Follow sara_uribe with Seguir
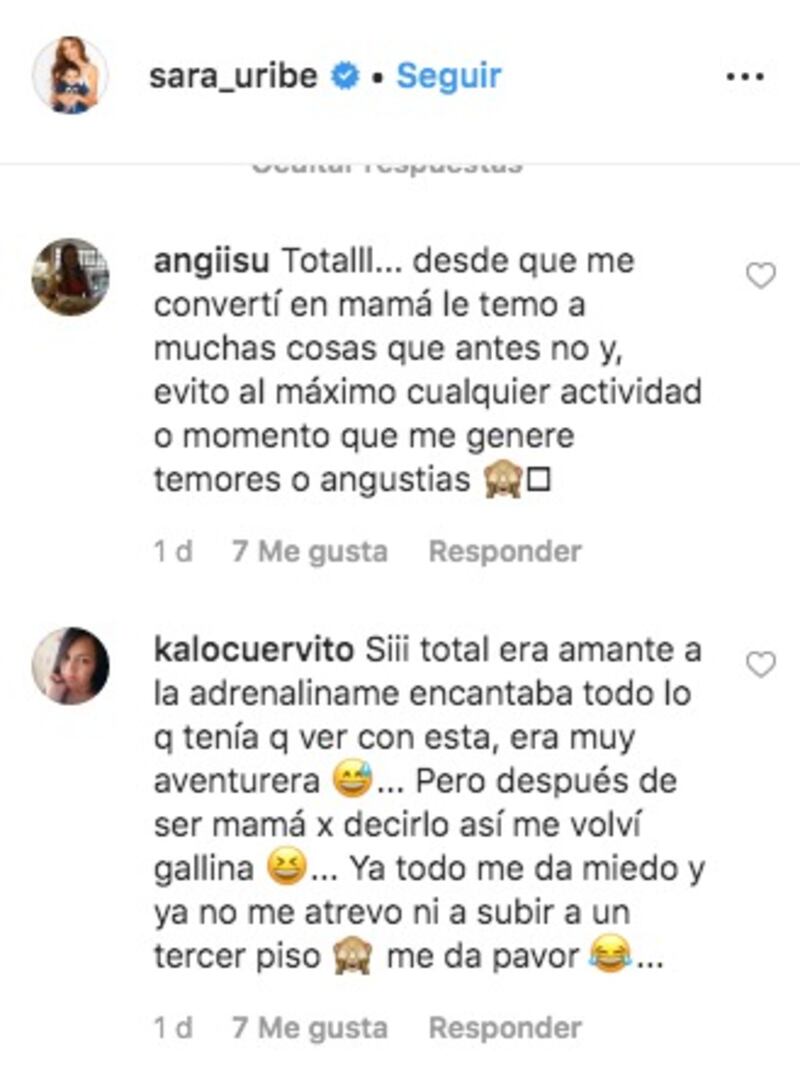The image size is (800, 1077). click(x=449, y=76)
